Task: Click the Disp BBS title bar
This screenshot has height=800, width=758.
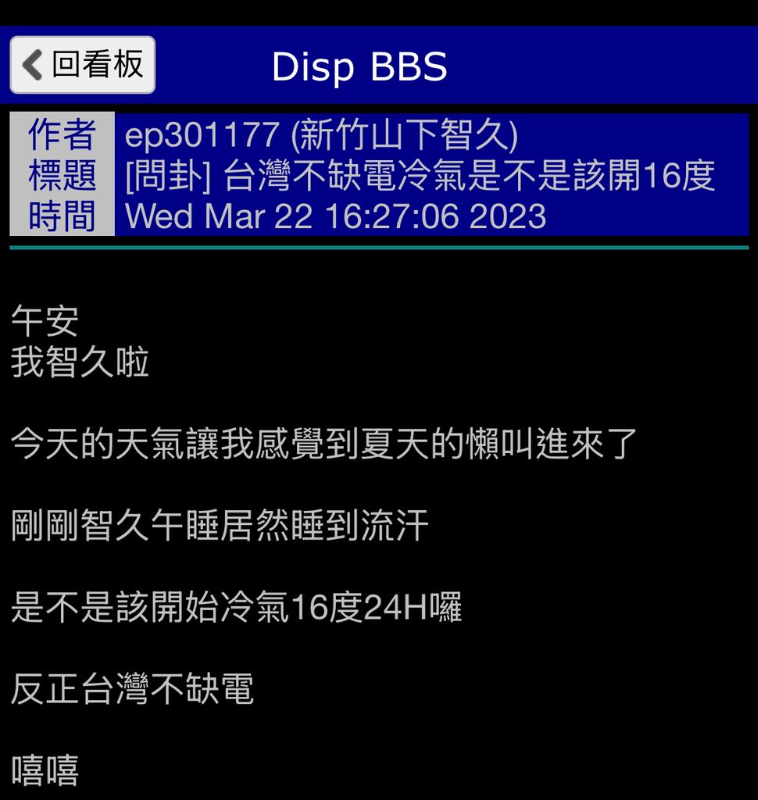Action: tap(360, 67)
